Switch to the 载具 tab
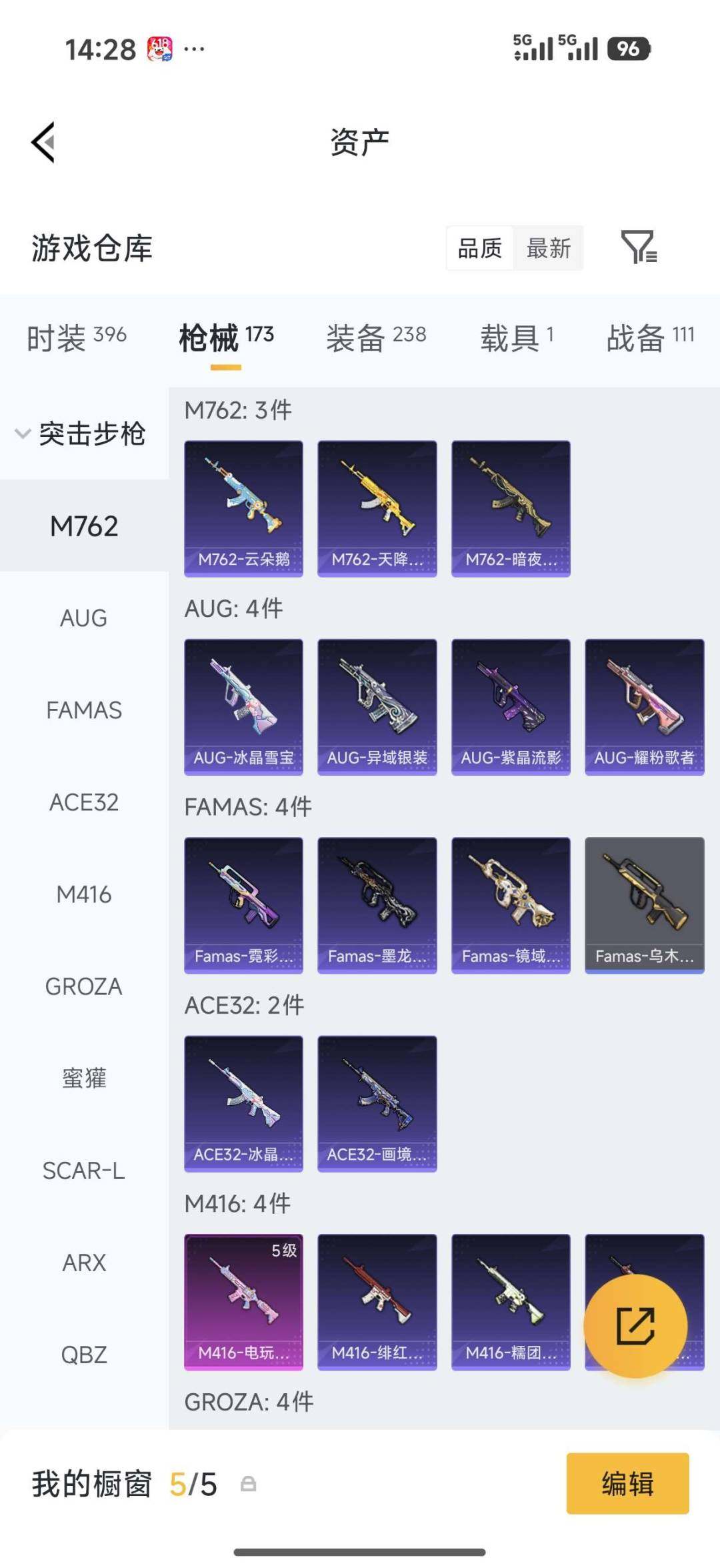Image resolution: width=720 pixels, height=1568 pixels. point(517,337)
